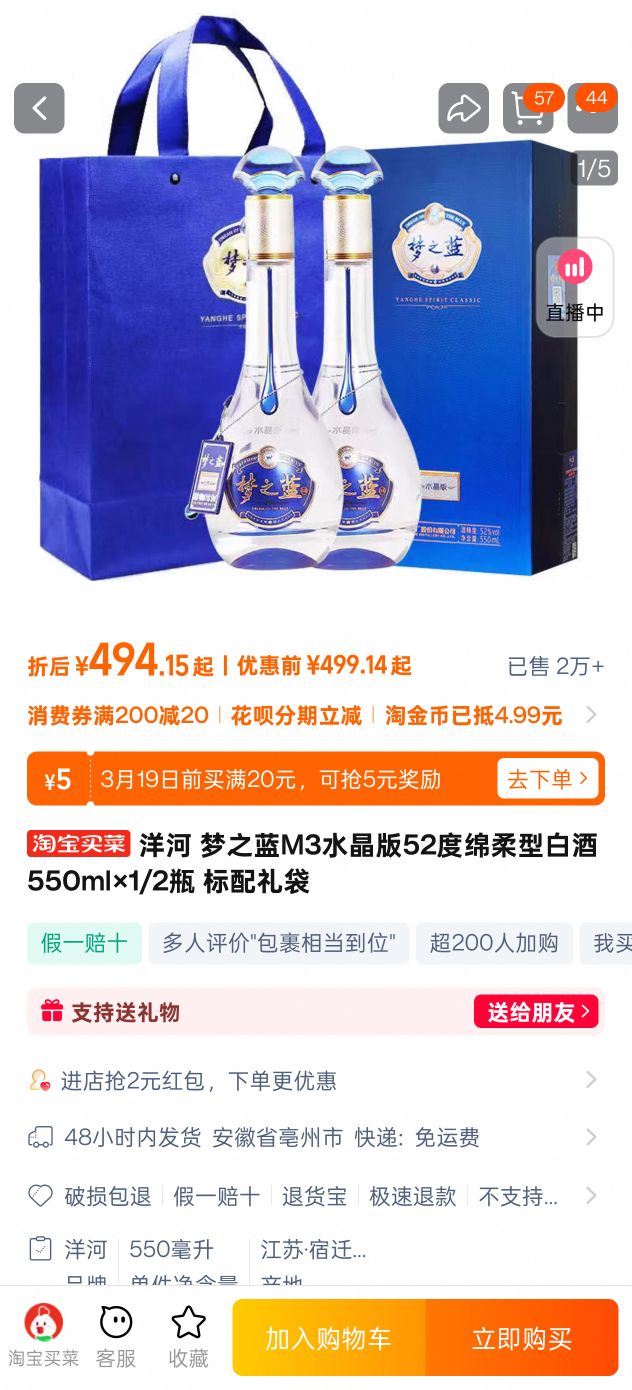Send as gift via 送给朋友
This screenshot has height=1390, width=632.
click(x=536, y=1012)
